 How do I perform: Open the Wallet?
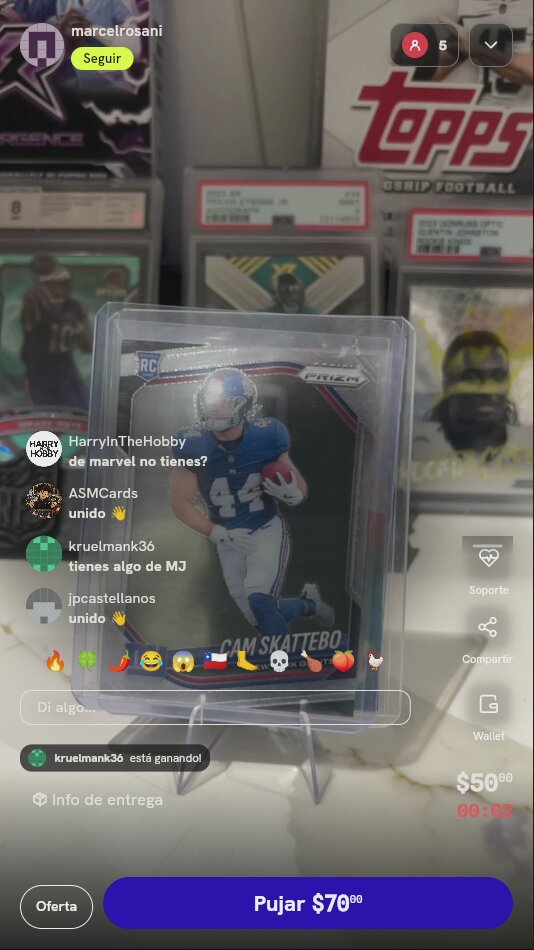pyautogui.click(x=489, y=716)
